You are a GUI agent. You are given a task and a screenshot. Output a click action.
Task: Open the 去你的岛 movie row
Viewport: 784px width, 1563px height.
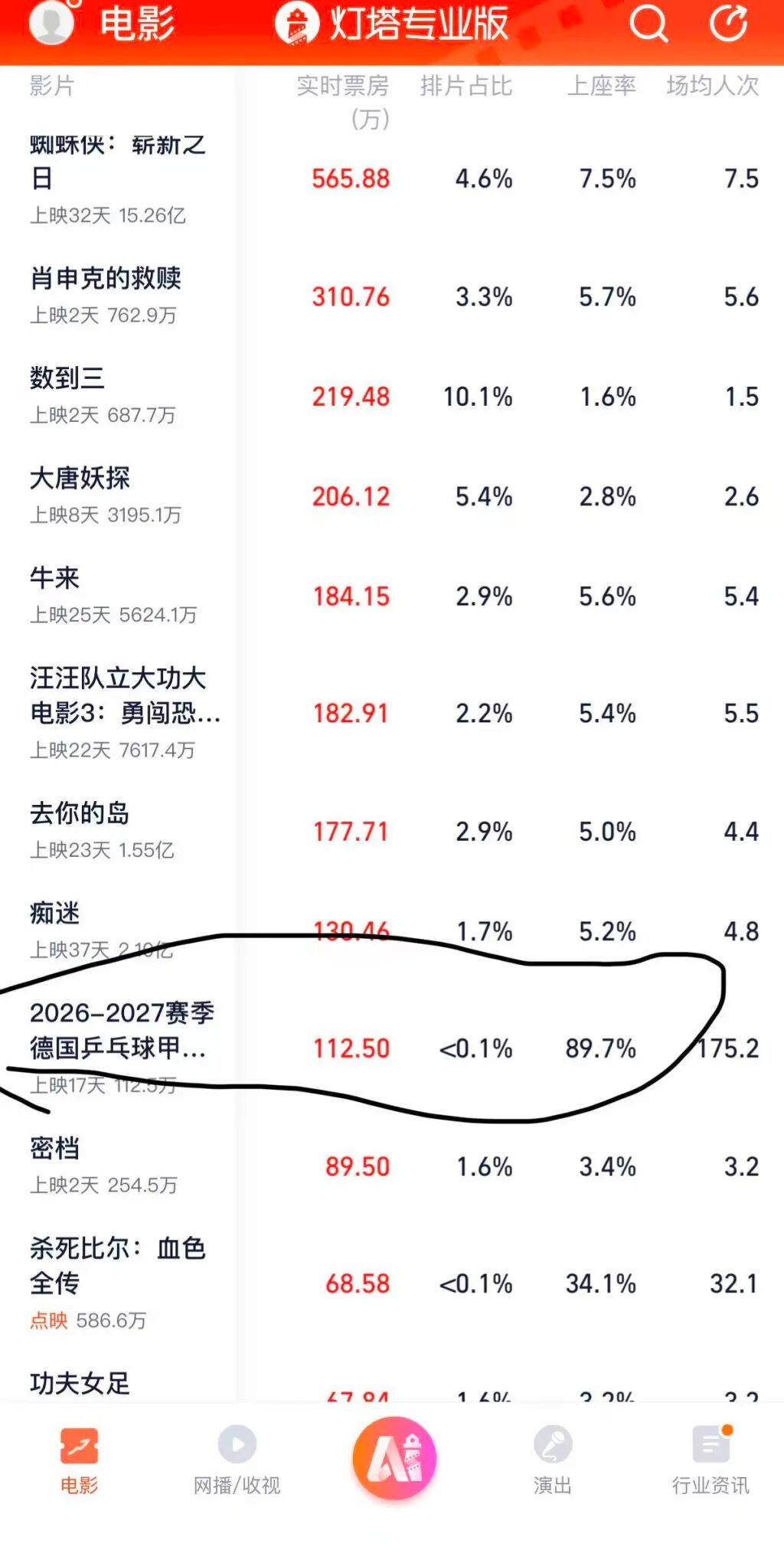tap(392, 831)
